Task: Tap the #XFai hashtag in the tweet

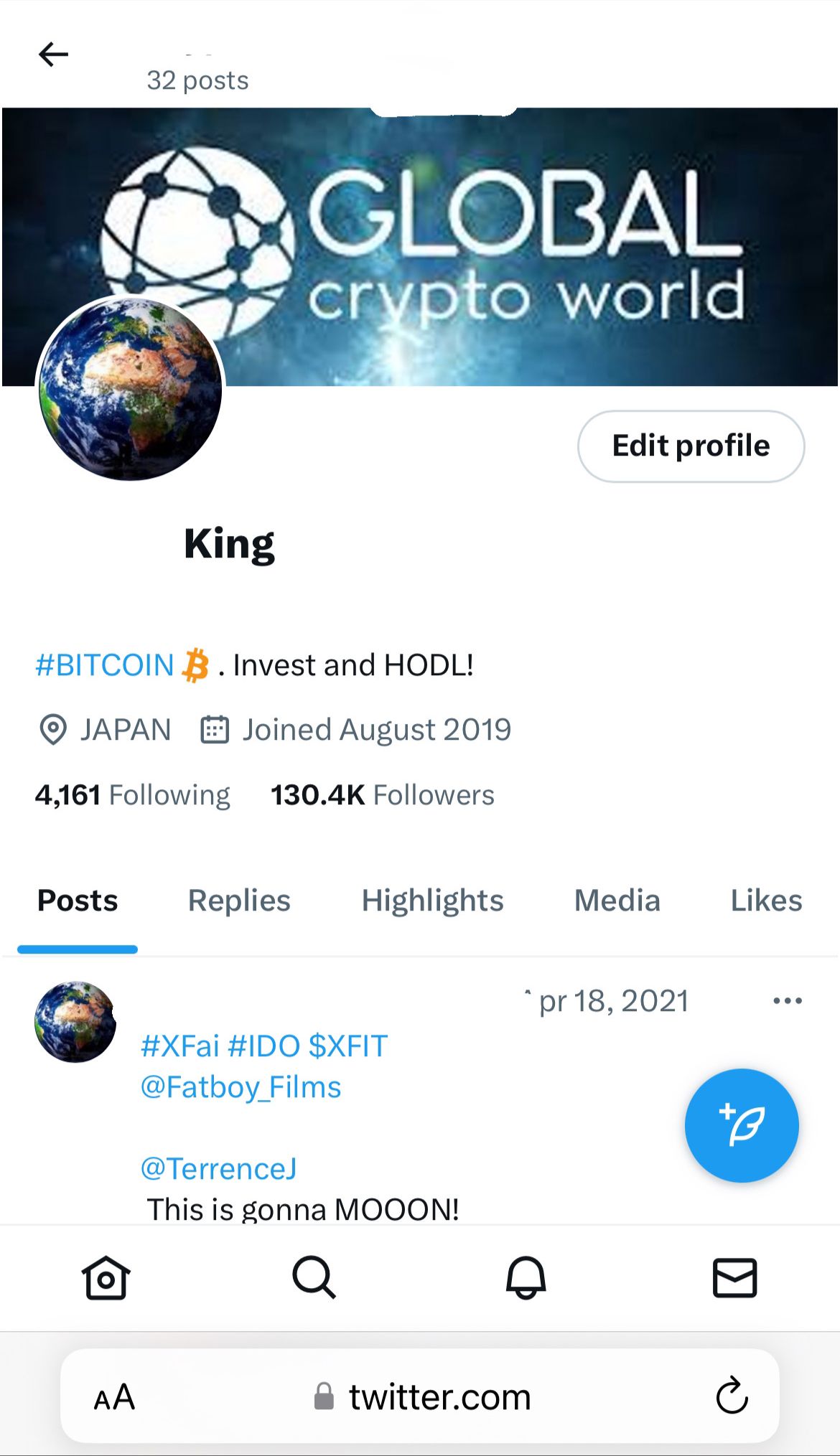Action: point(179,1046)
